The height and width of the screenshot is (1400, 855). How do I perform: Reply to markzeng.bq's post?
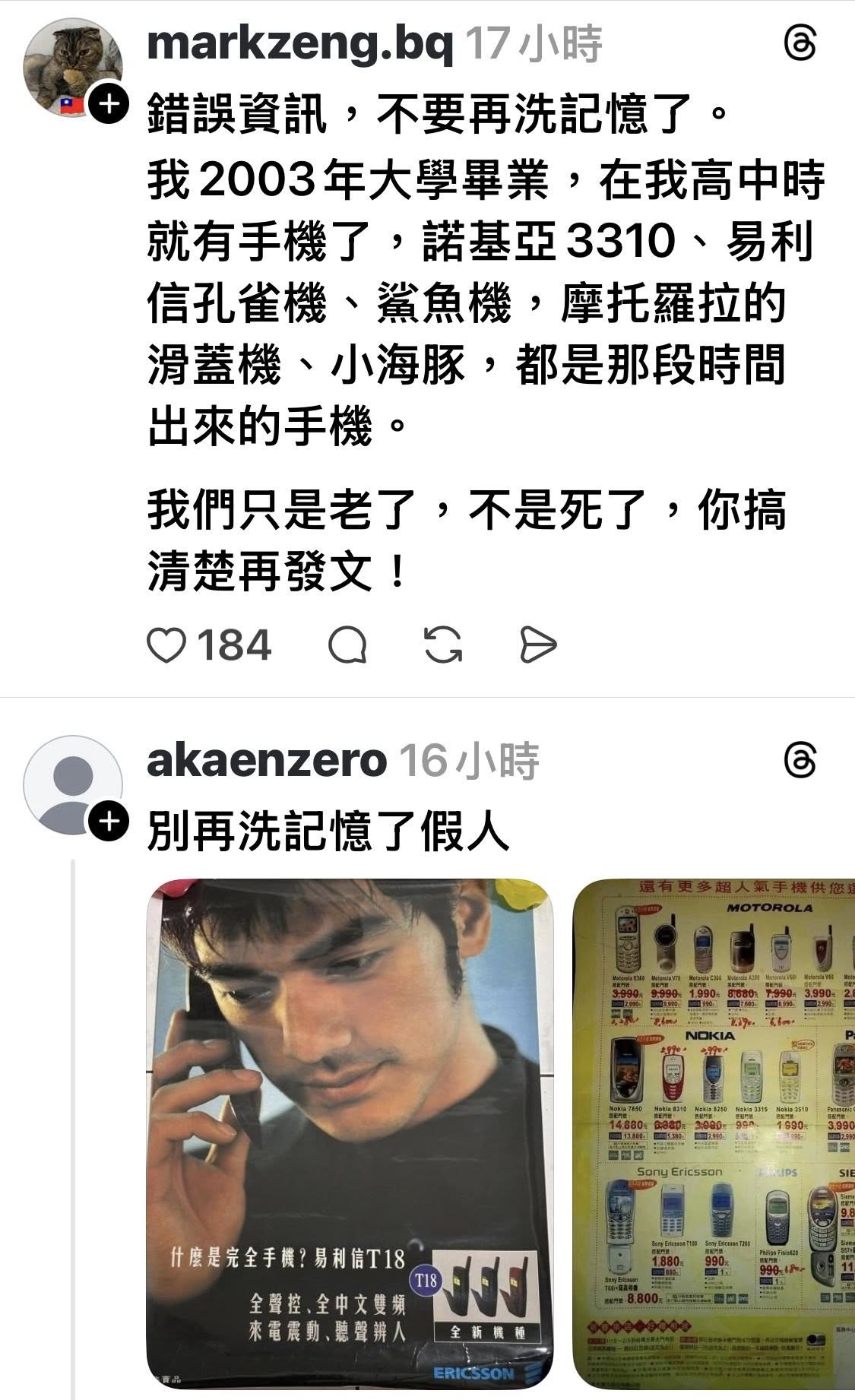pyautogui.click(x=347, y=646)
